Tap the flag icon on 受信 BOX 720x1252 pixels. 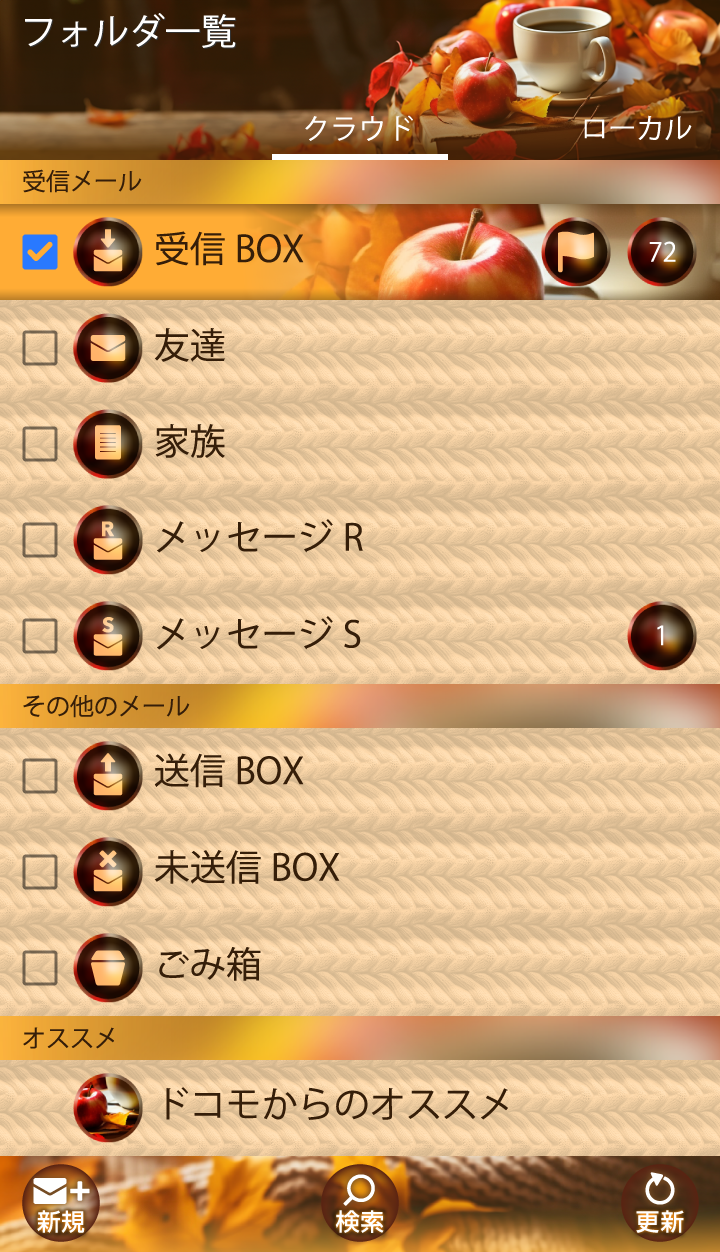tap(576, 252)
